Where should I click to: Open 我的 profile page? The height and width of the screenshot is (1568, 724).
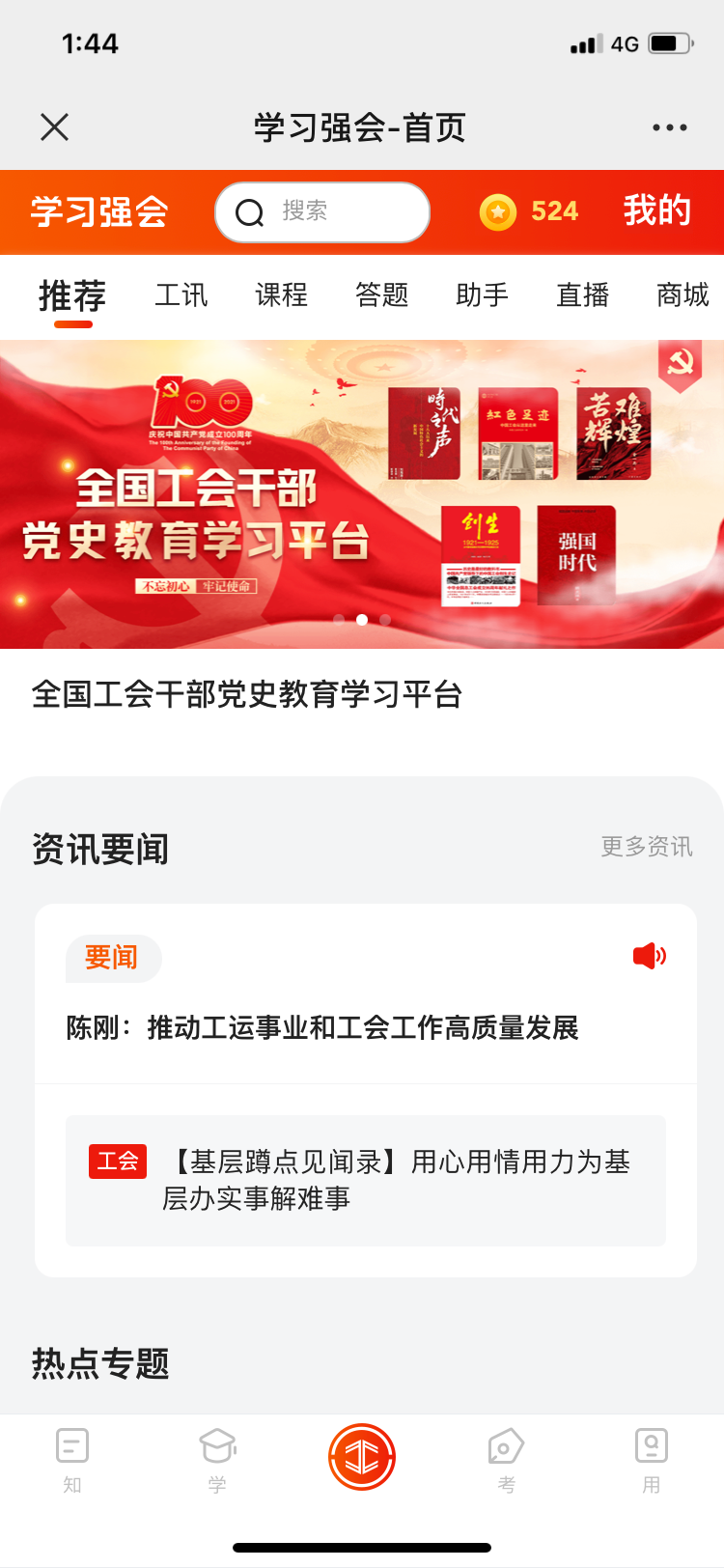click(656, 210)
